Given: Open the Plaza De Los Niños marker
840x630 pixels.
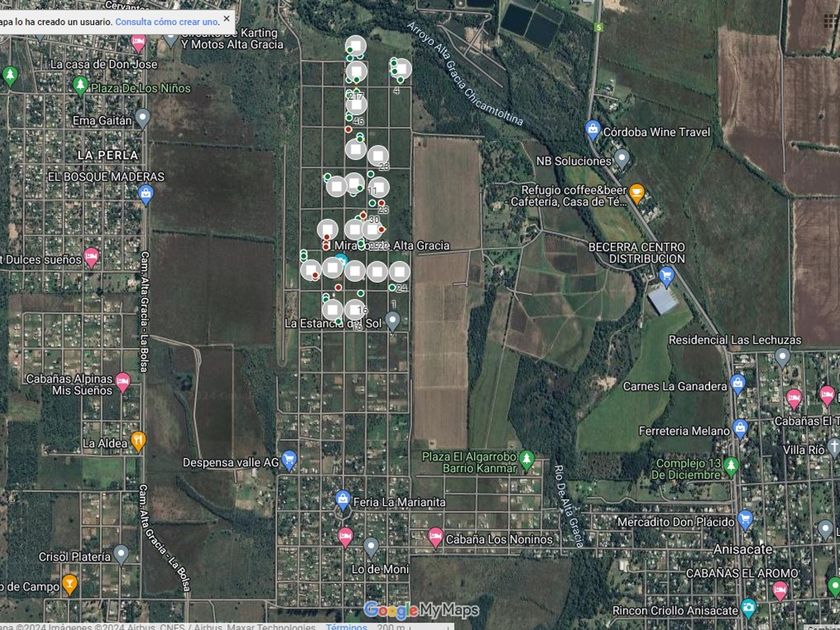Looking at the screenshot, I should pyautogui.click(x=80, y=86).
